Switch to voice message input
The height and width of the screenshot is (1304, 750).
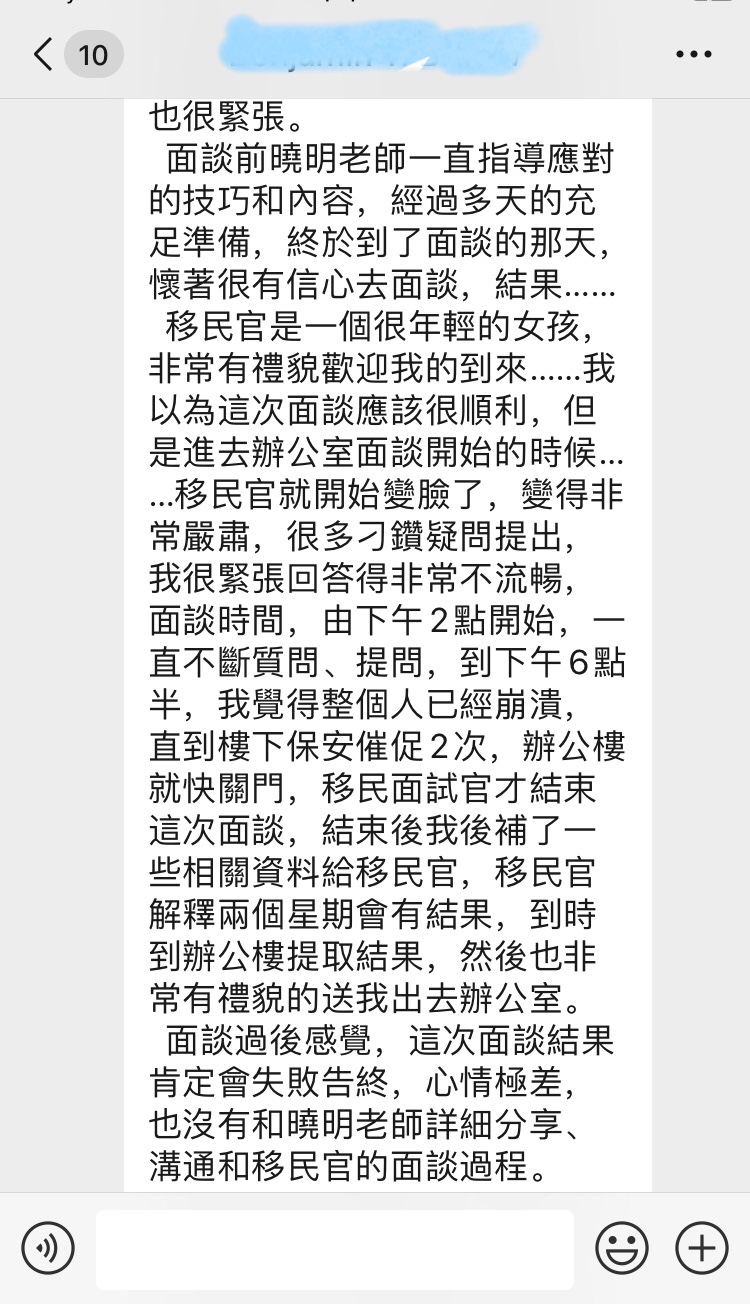coord(48,1248)
